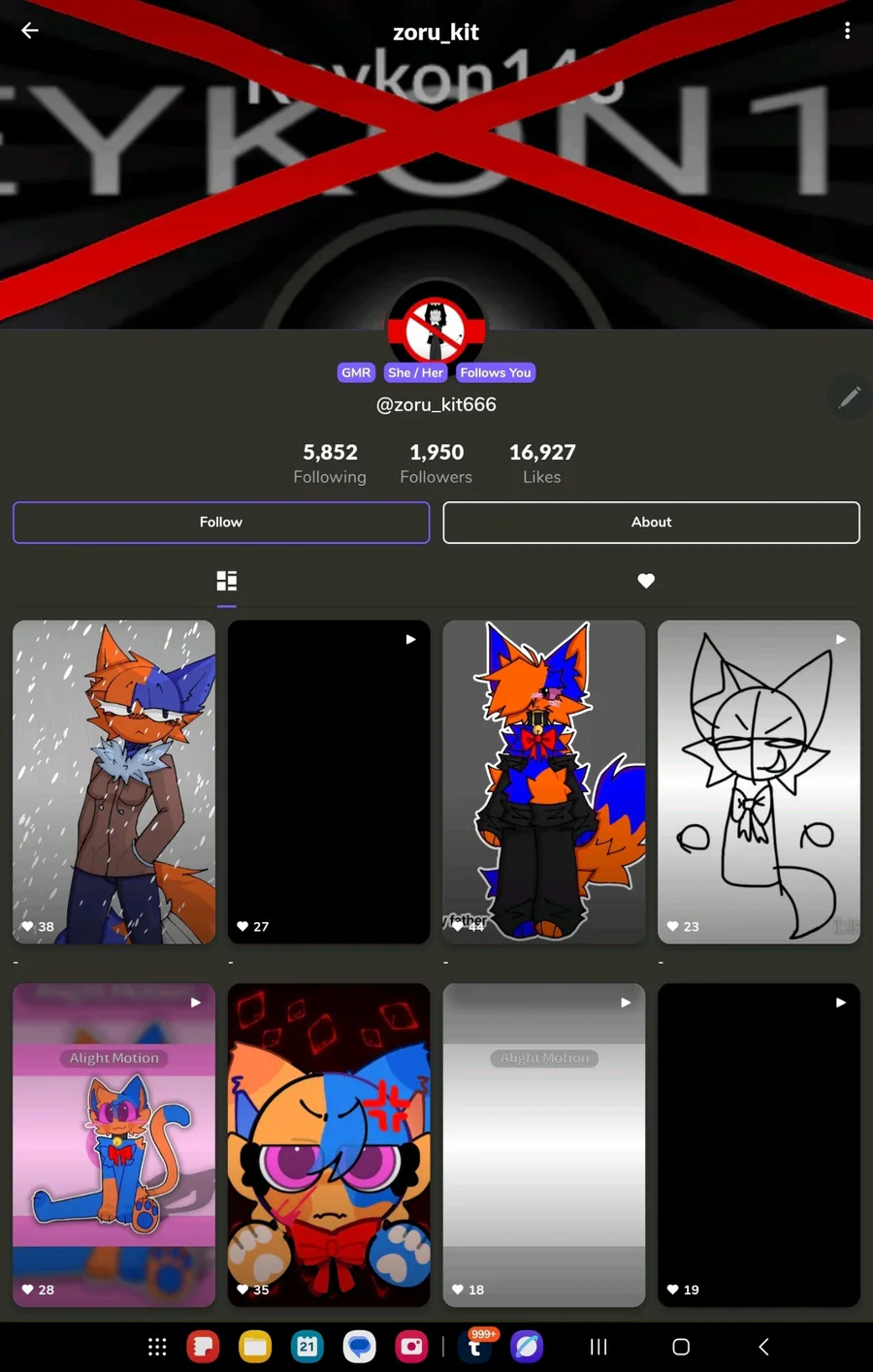Image resolution: width=873 pixels, height=1372 pixels.
Task: Switch to the liked posts heart tab
Action: (646, 581)
